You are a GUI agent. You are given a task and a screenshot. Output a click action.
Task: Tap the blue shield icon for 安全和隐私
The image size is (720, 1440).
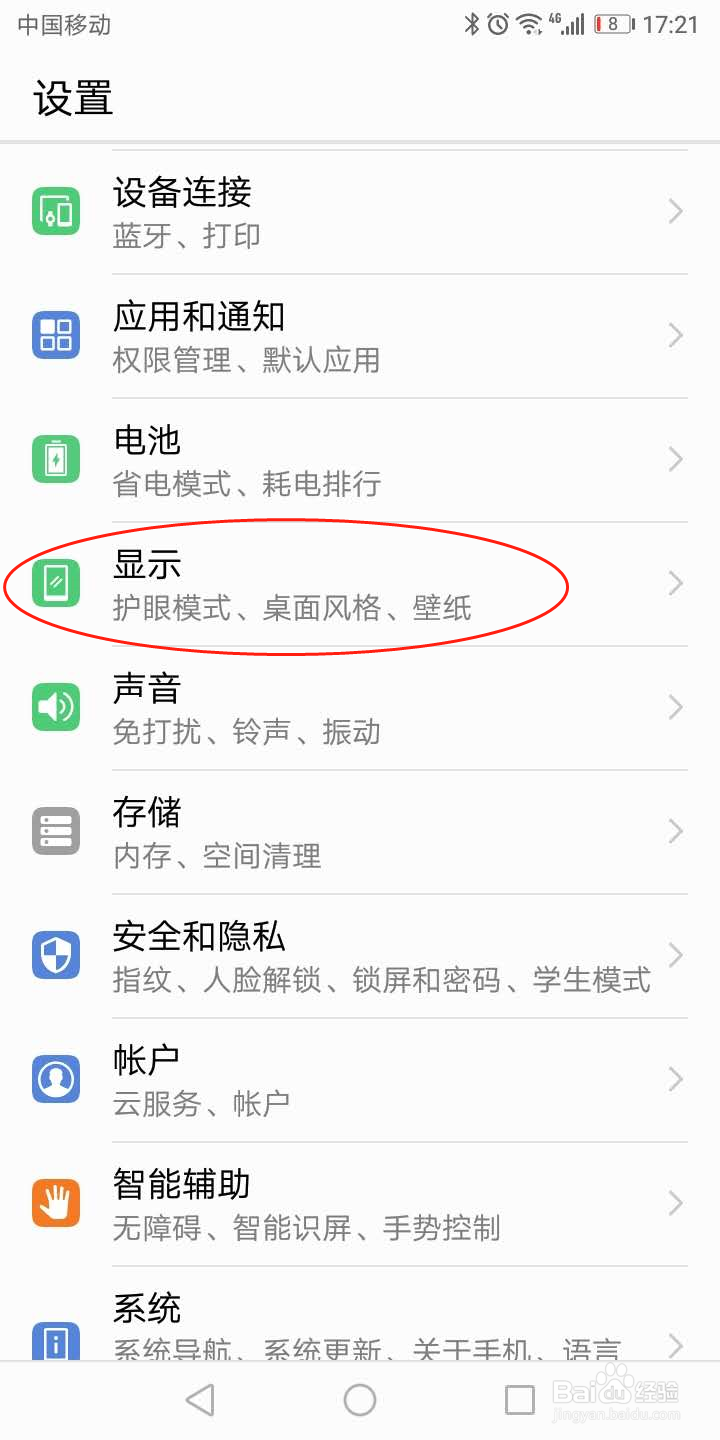[x=56, y=955]
